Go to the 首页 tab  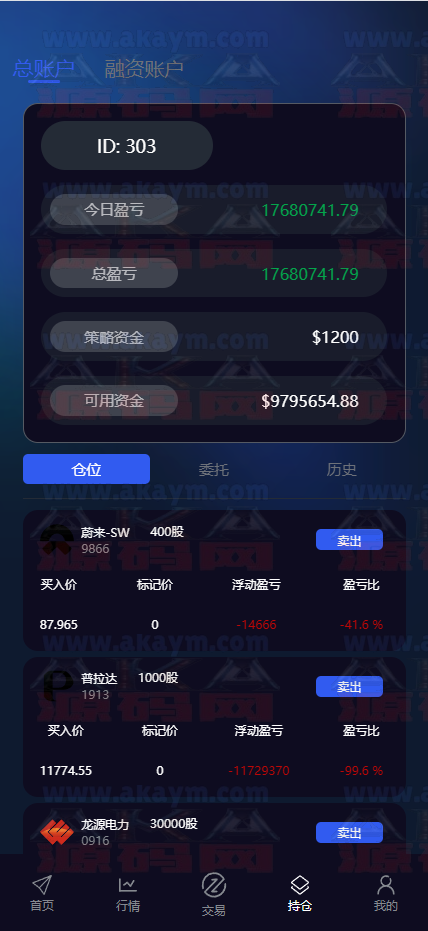[42, 893]
